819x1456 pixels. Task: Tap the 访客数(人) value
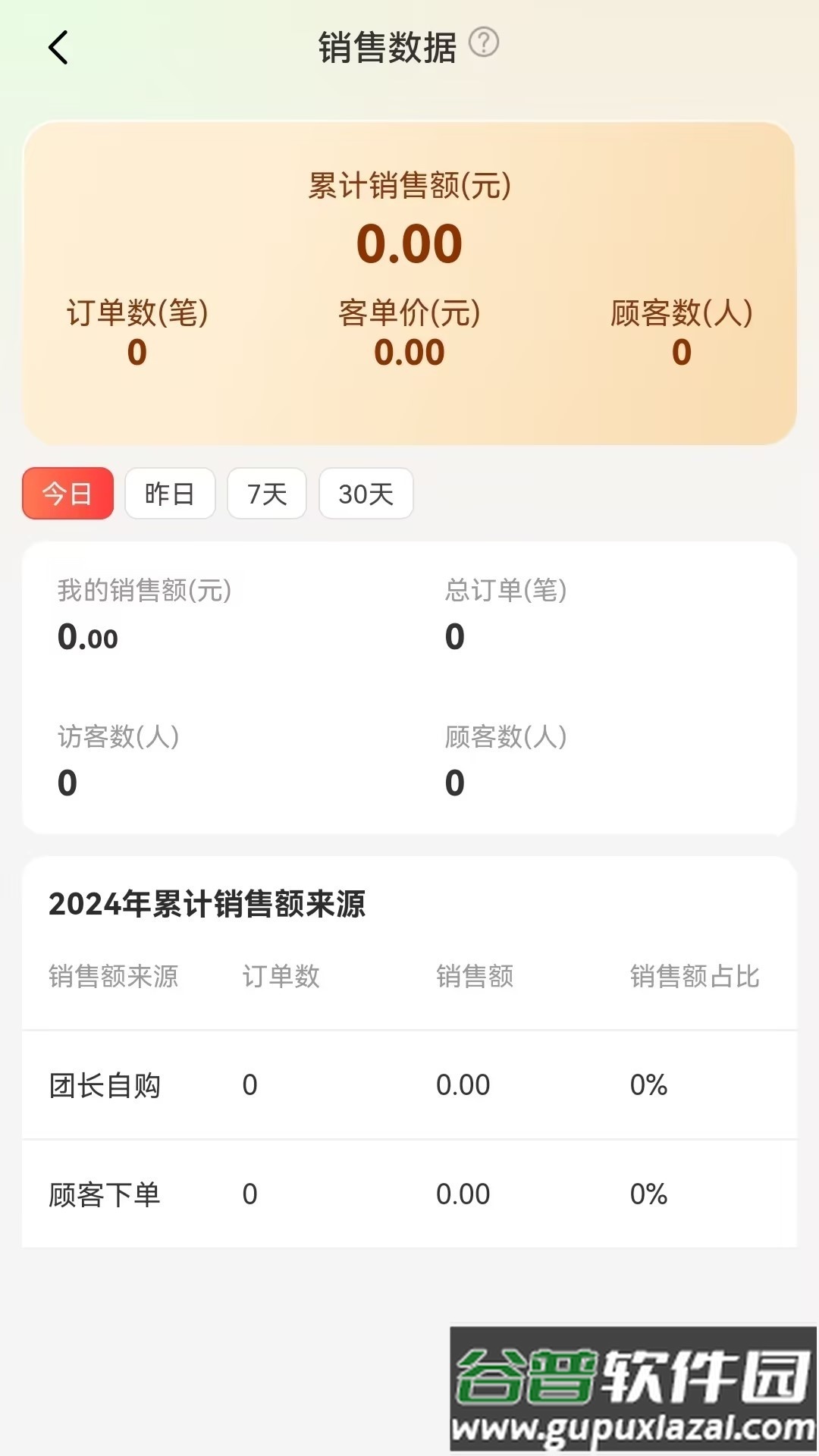point(66,784)
